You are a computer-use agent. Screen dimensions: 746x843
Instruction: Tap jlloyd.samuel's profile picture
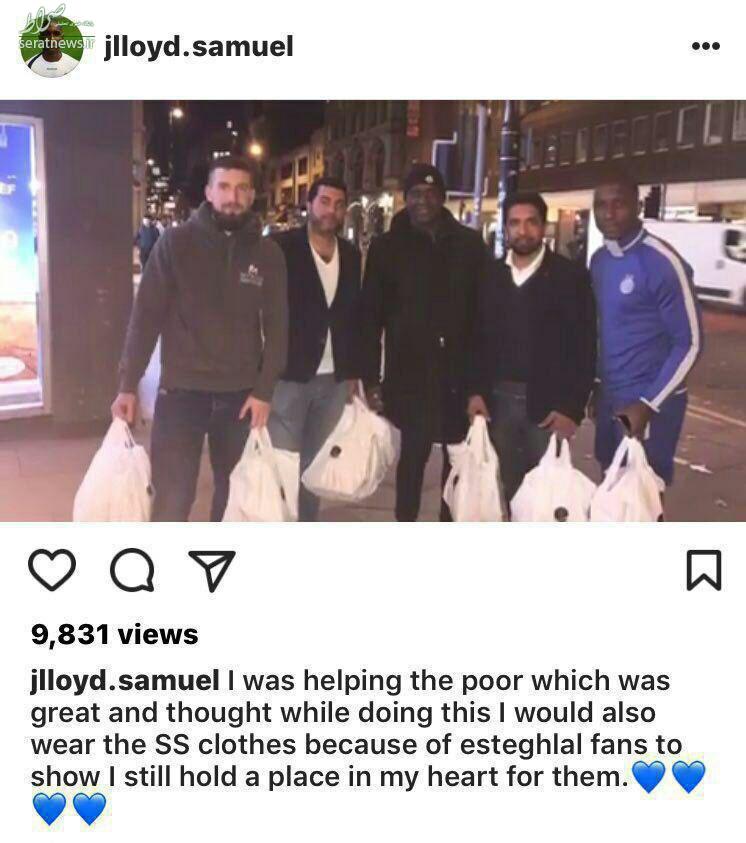pos(51,46)
